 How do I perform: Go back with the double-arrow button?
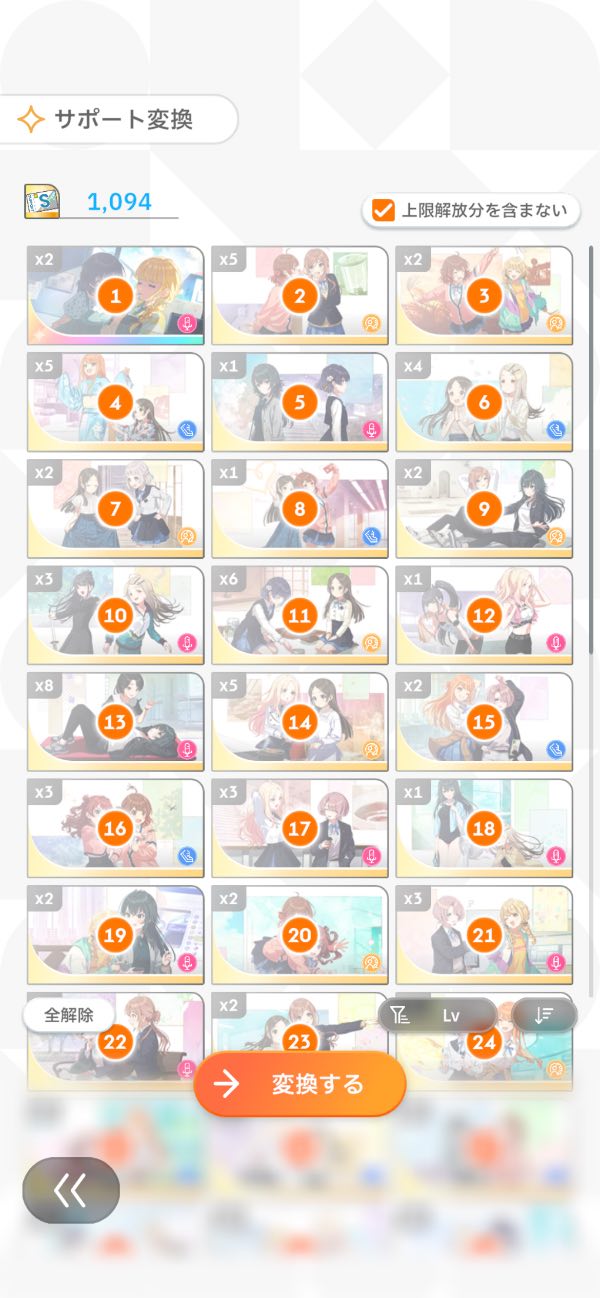tap(71, 1190)
